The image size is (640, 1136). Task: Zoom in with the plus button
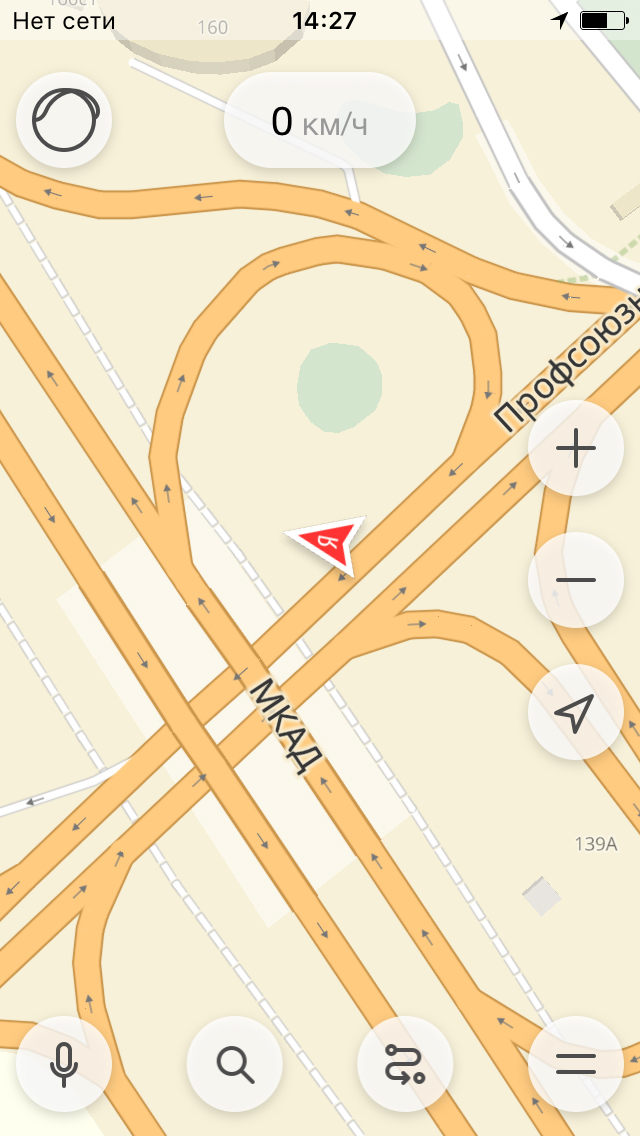click(576, 449)
